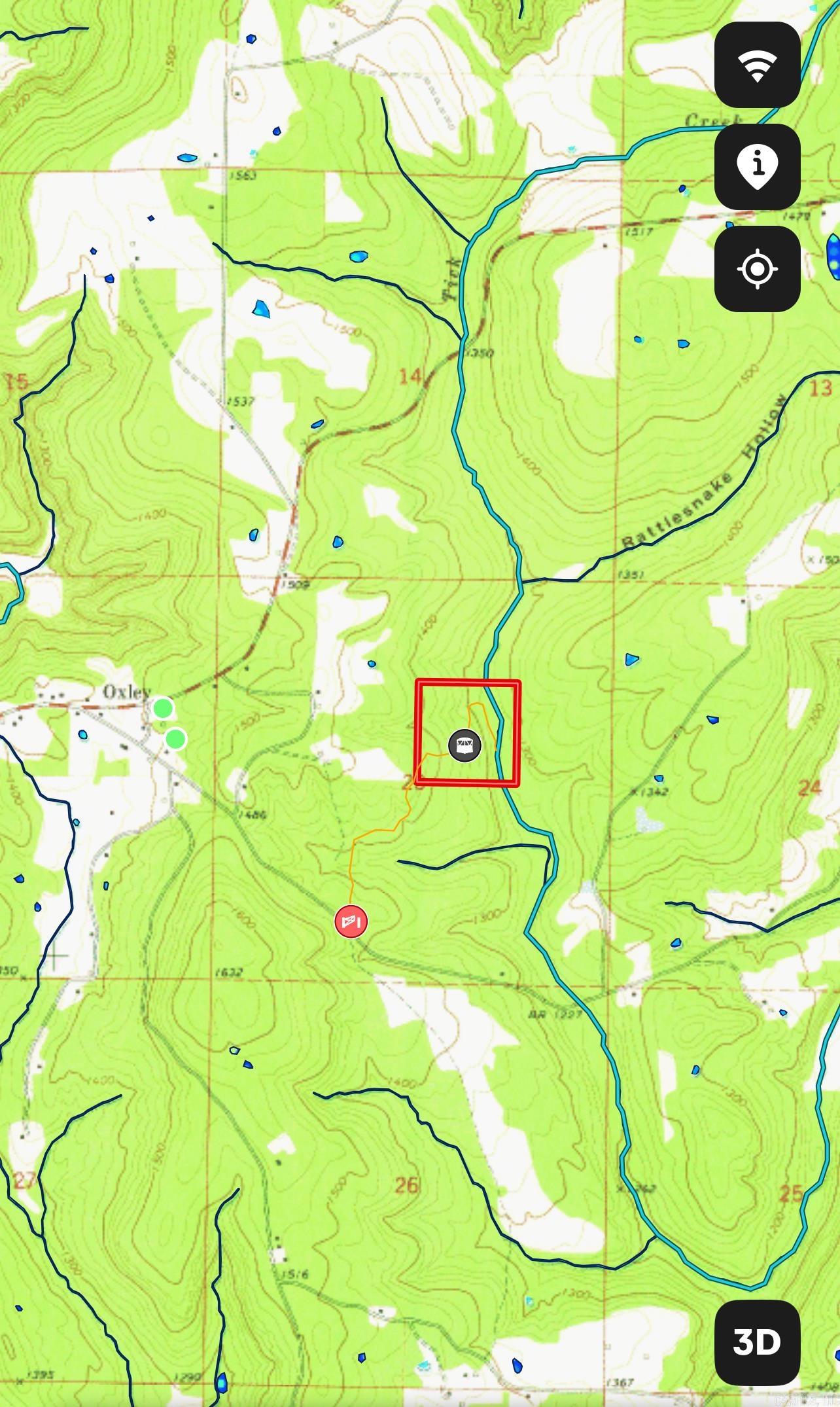Screen dimensions: 840x1407
Task: Select the red gate waypoint marker
Action: pyautogui.click(x=351, y=921)
